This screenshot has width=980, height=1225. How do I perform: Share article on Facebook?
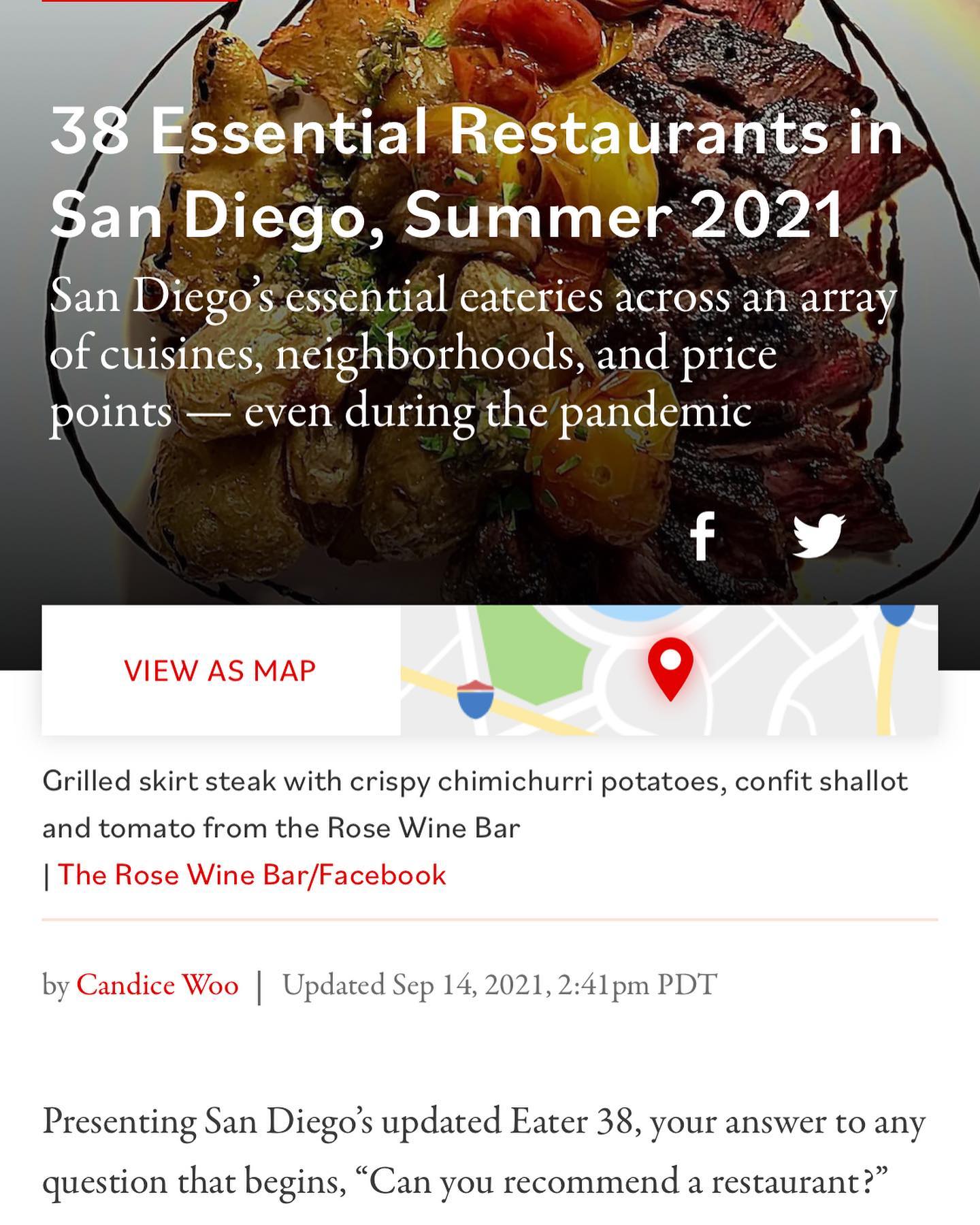[x=703, y=536]
